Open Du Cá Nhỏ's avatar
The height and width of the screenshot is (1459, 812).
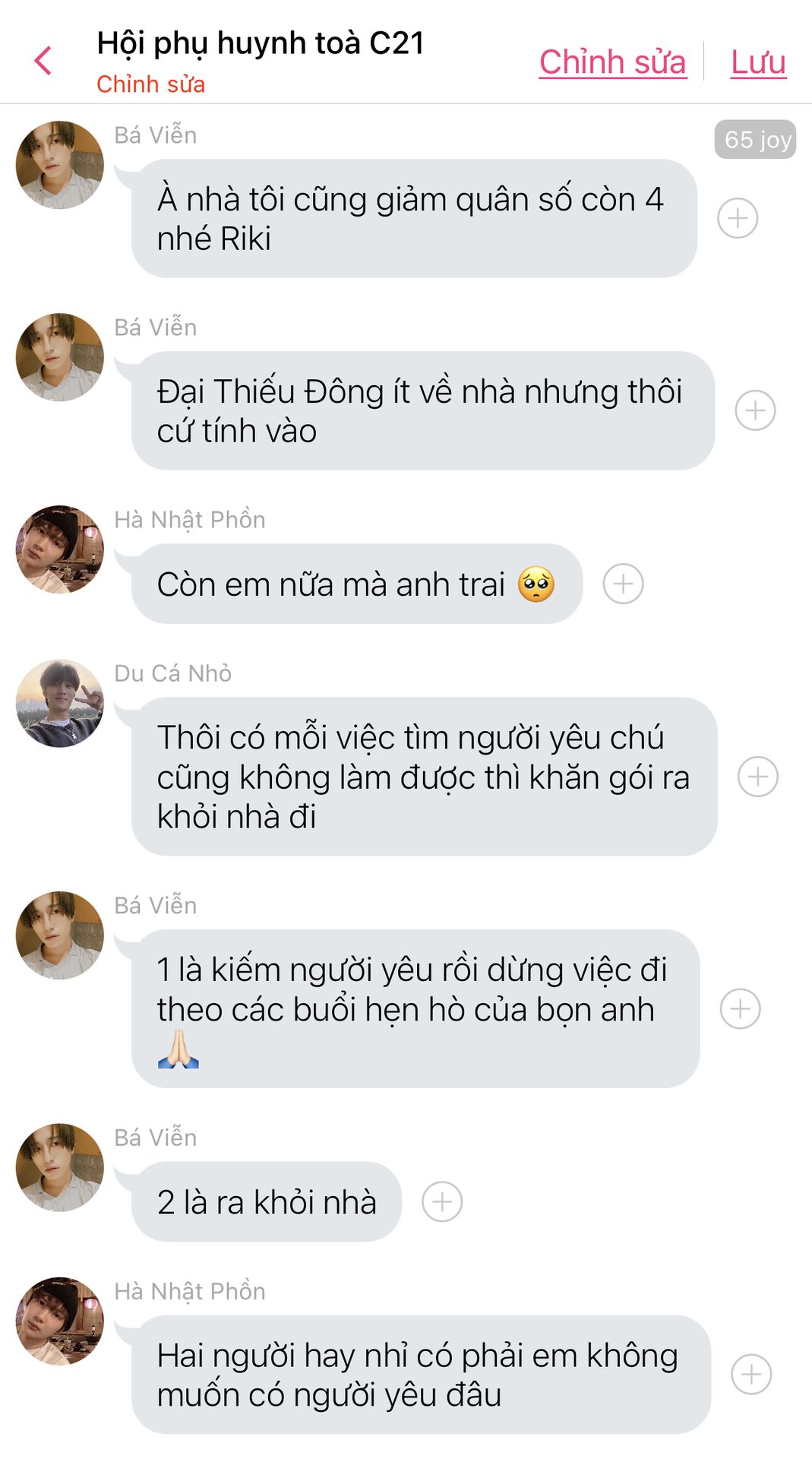tap(60, 703)
